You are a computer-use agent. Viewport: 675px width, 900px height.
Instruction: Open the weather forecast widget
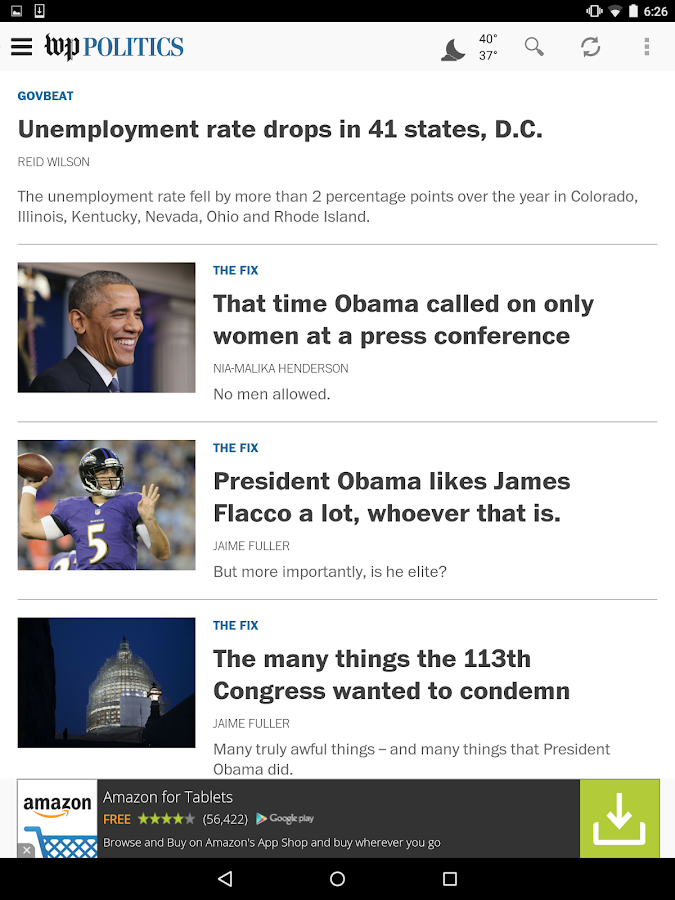point(469,47)
